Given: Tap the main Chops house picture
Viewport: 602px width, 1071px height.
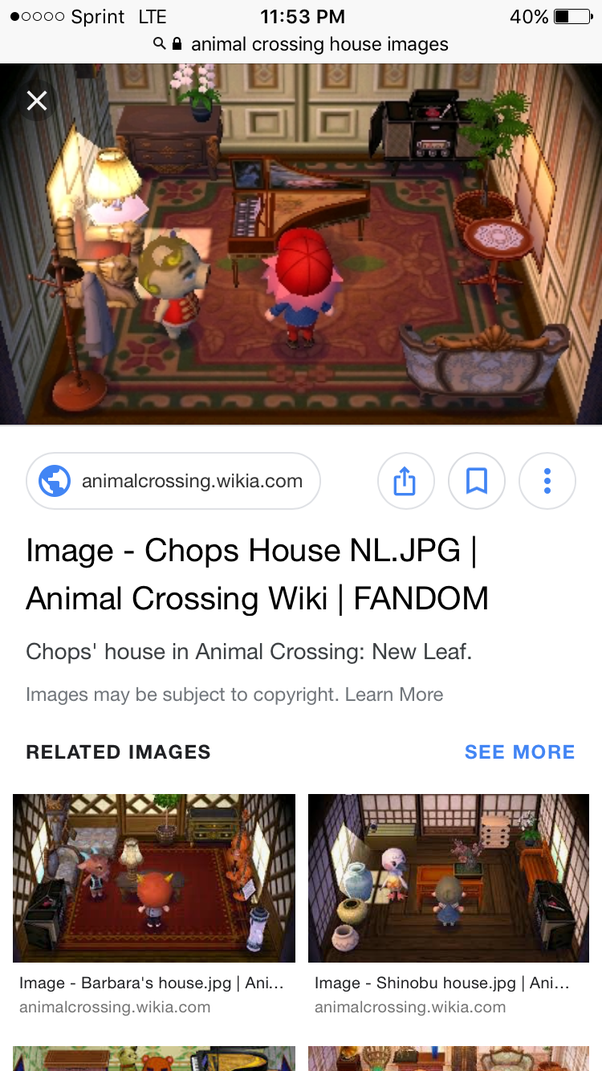Looking at the screenshot, I should (301, 245).
